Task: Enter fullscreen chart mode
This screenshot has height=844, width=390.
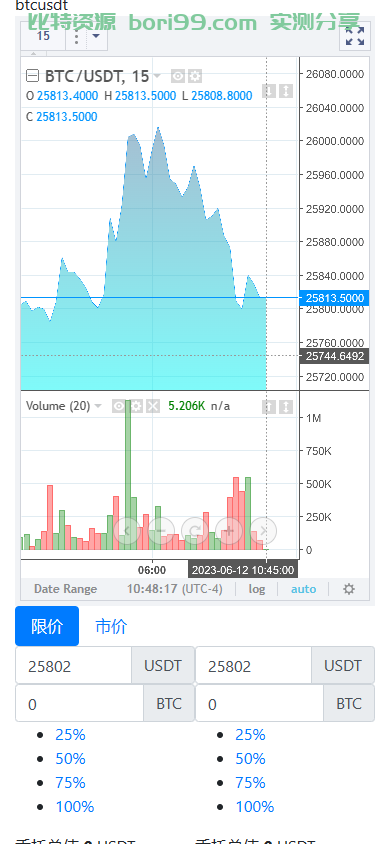Action: [x=355, y=37]
